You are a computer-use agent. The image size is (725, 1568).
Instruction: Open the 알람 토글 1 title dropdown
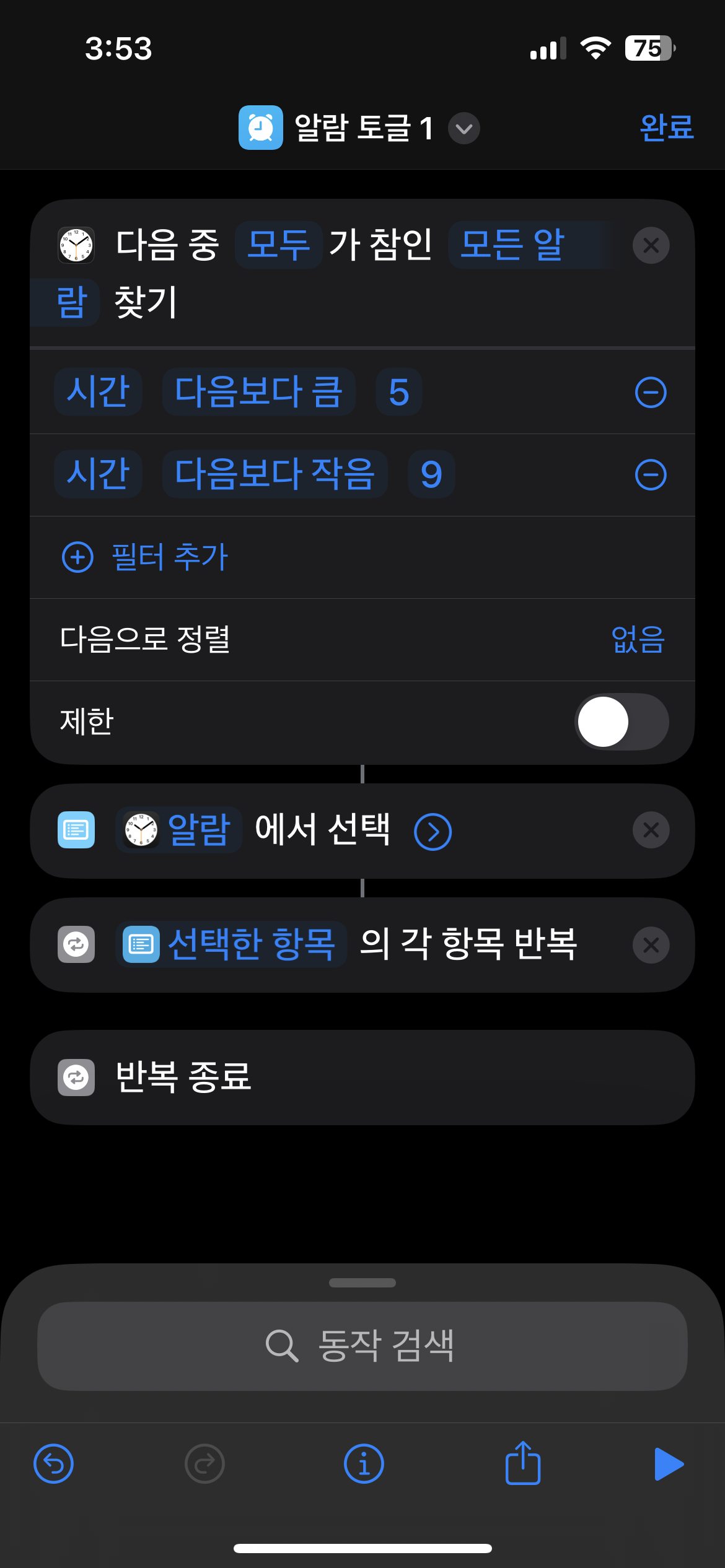[x=464, y=129]
